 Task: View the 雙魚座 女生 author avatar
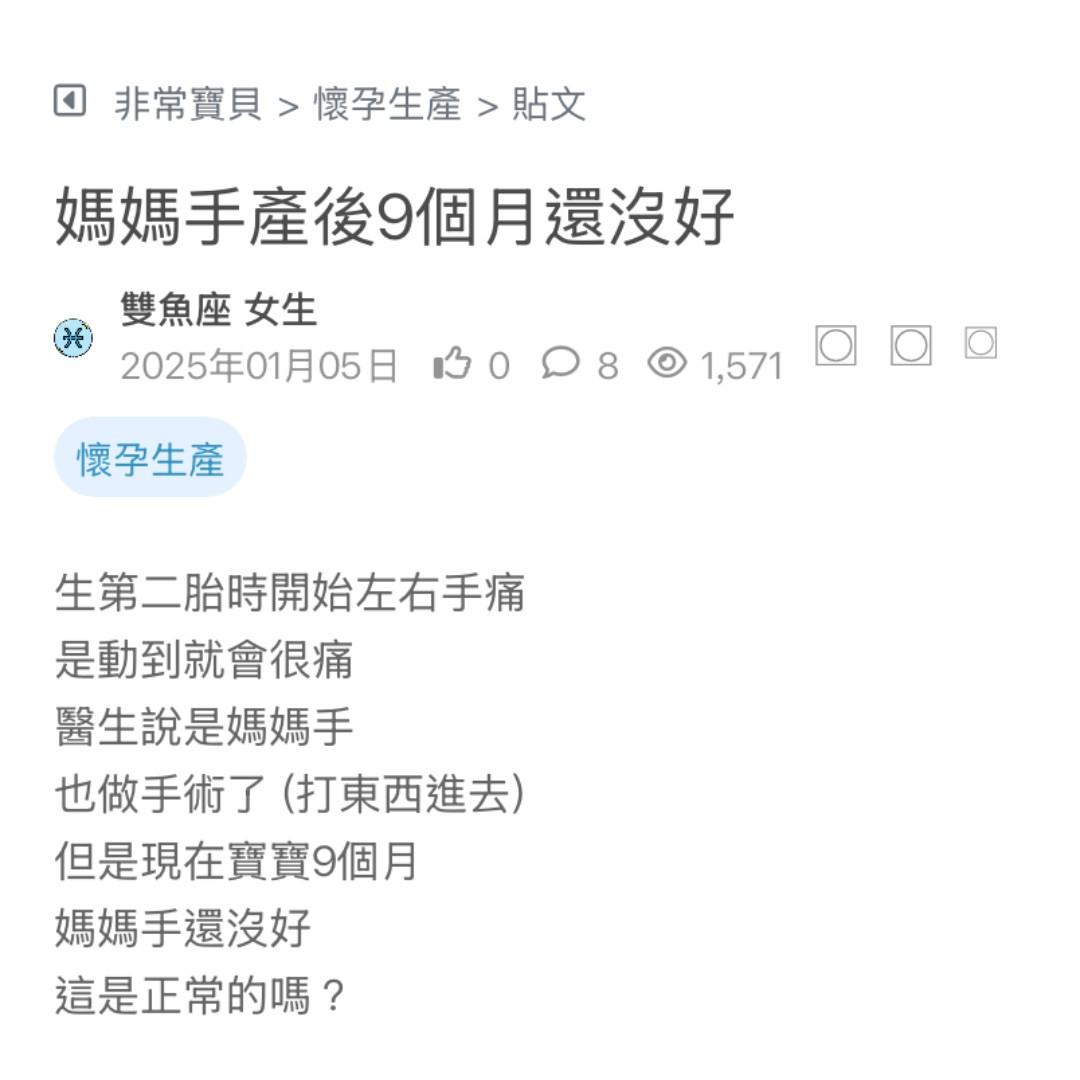(73, 339)
